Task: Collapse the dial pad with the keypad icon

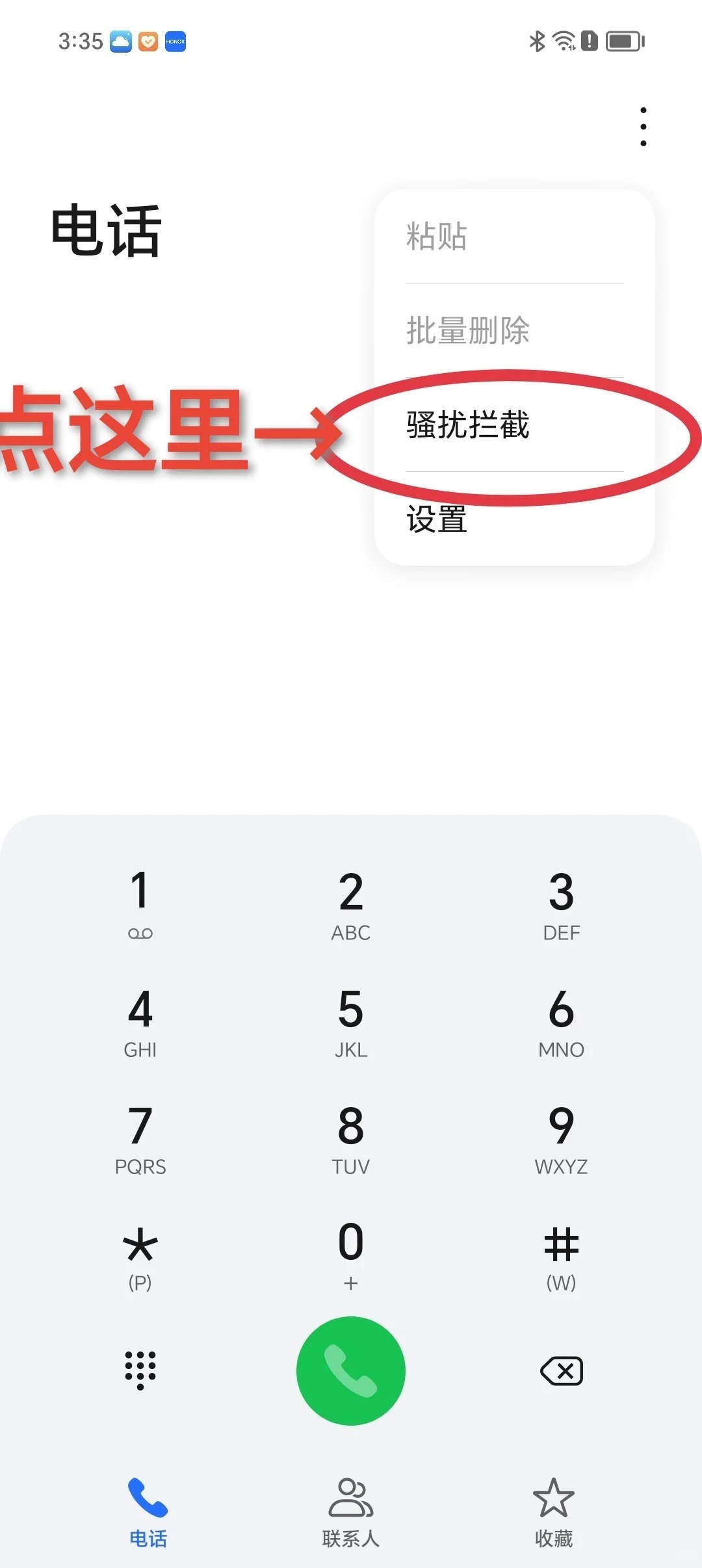Action: 140,1369
